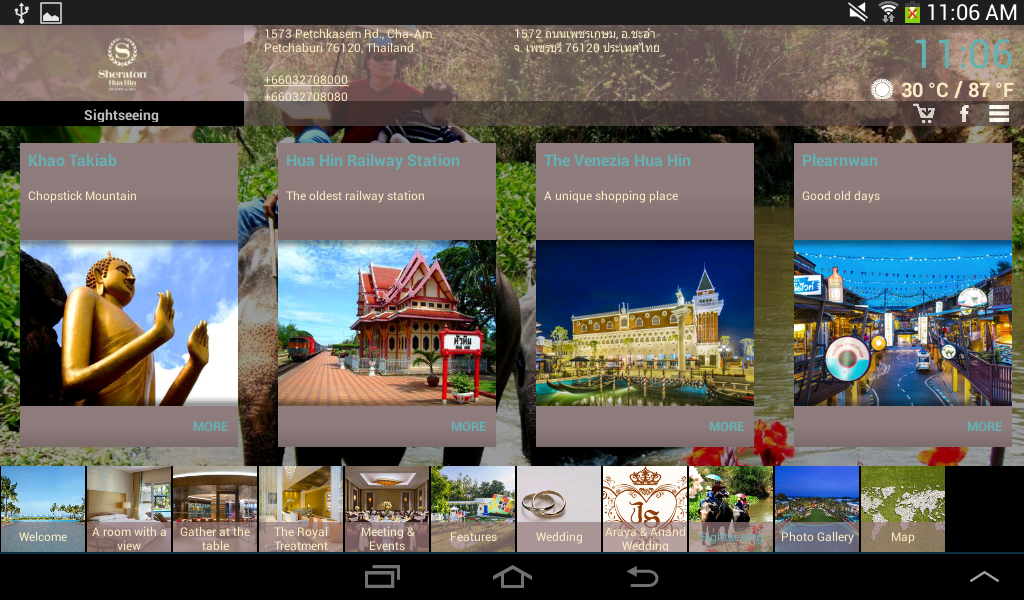Screen dimensions: 1024x600
Task: Tap MORE on the Plearnwan card
Action: [x=984, y=426]
